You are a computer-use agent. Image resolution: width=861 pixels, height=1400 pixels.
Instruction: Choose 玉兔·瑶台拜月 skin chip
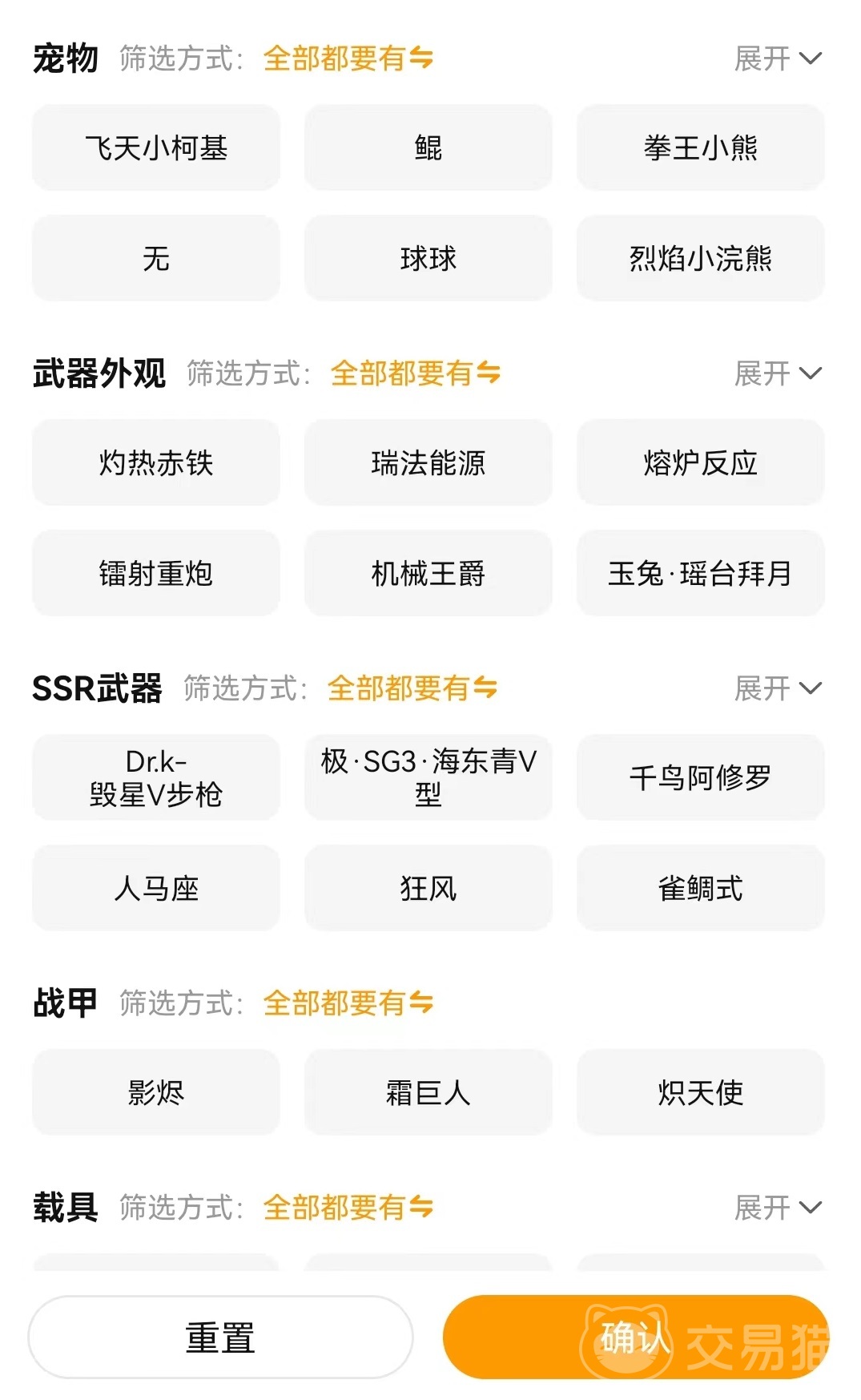pos(700,573)
